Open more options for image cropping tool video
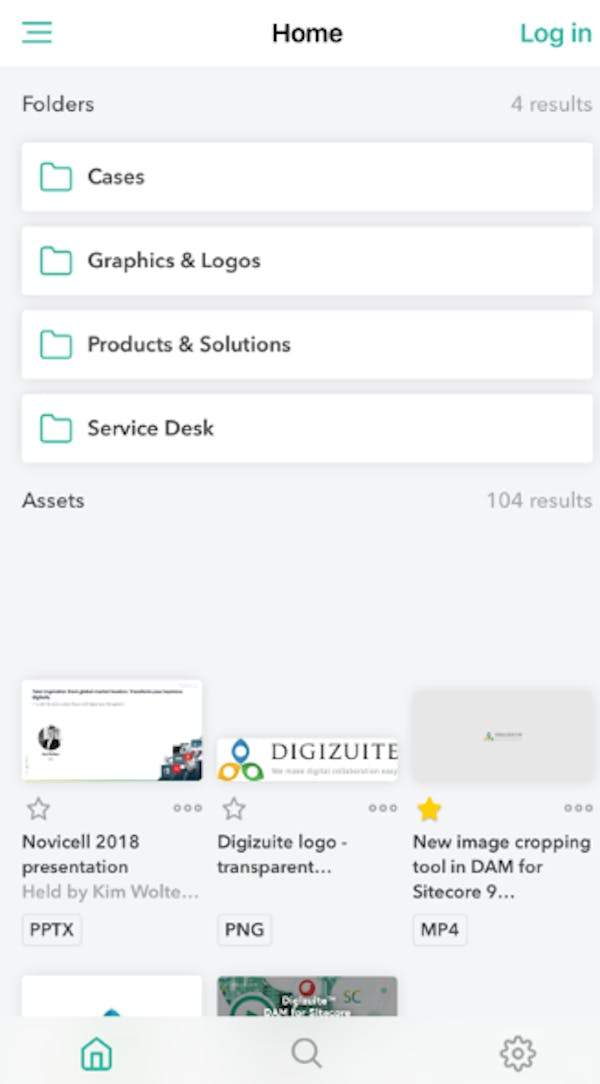Screen dimensions: 600x1084 coord(578,808)
